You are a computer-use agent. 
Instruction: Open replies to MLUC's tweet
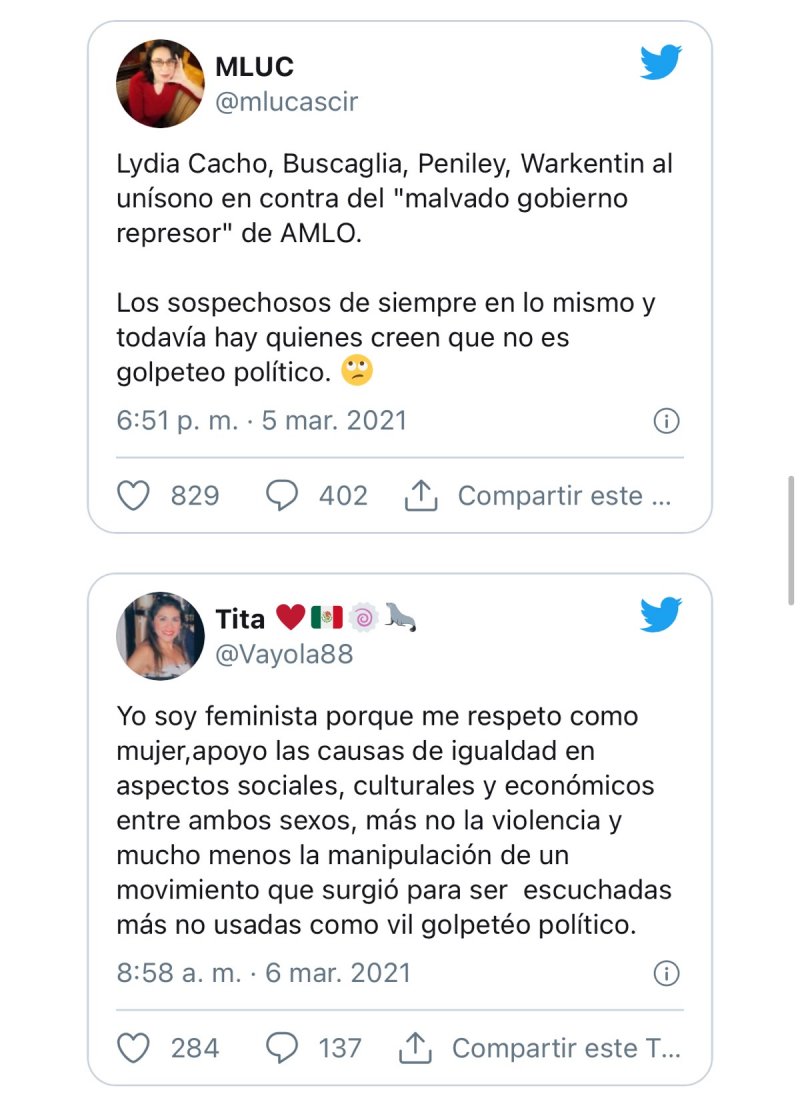point(283,495)
